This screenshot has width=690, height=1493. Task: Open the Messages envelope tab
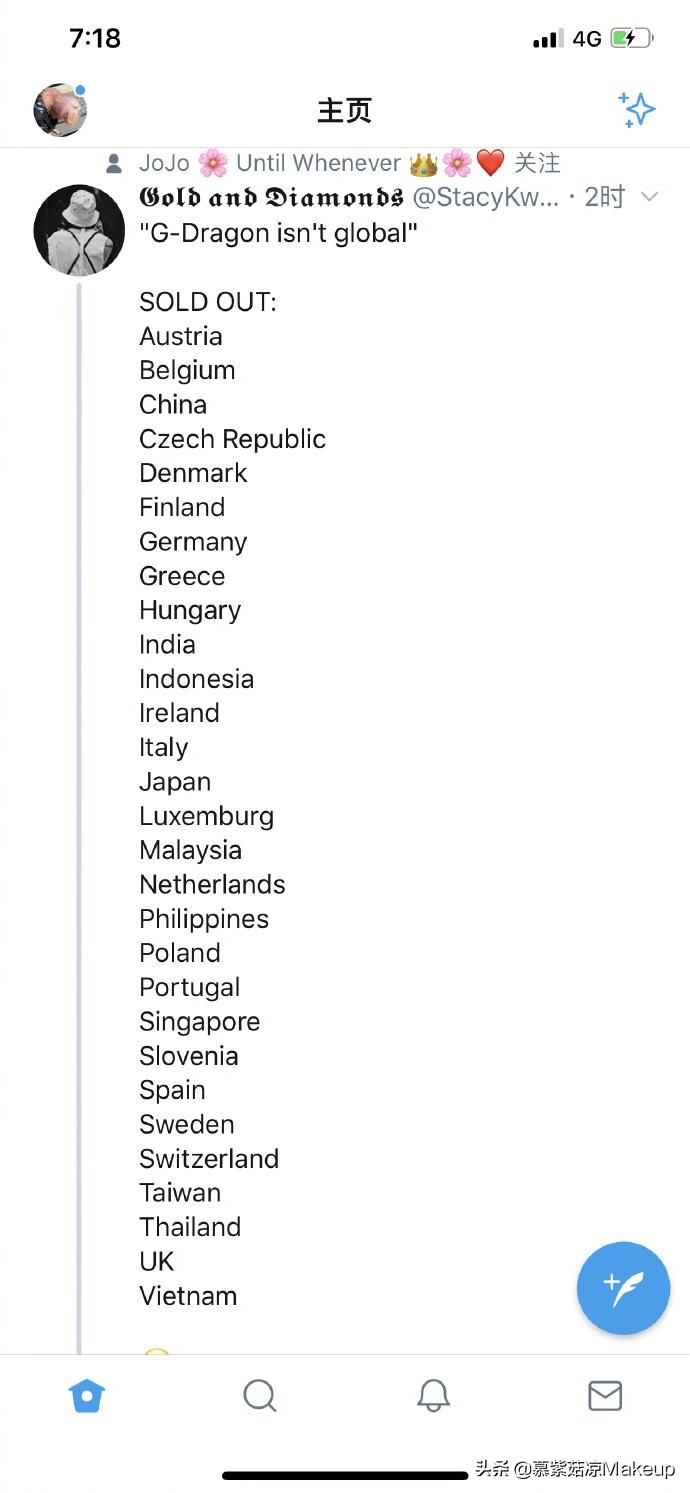pos(605,1395)
